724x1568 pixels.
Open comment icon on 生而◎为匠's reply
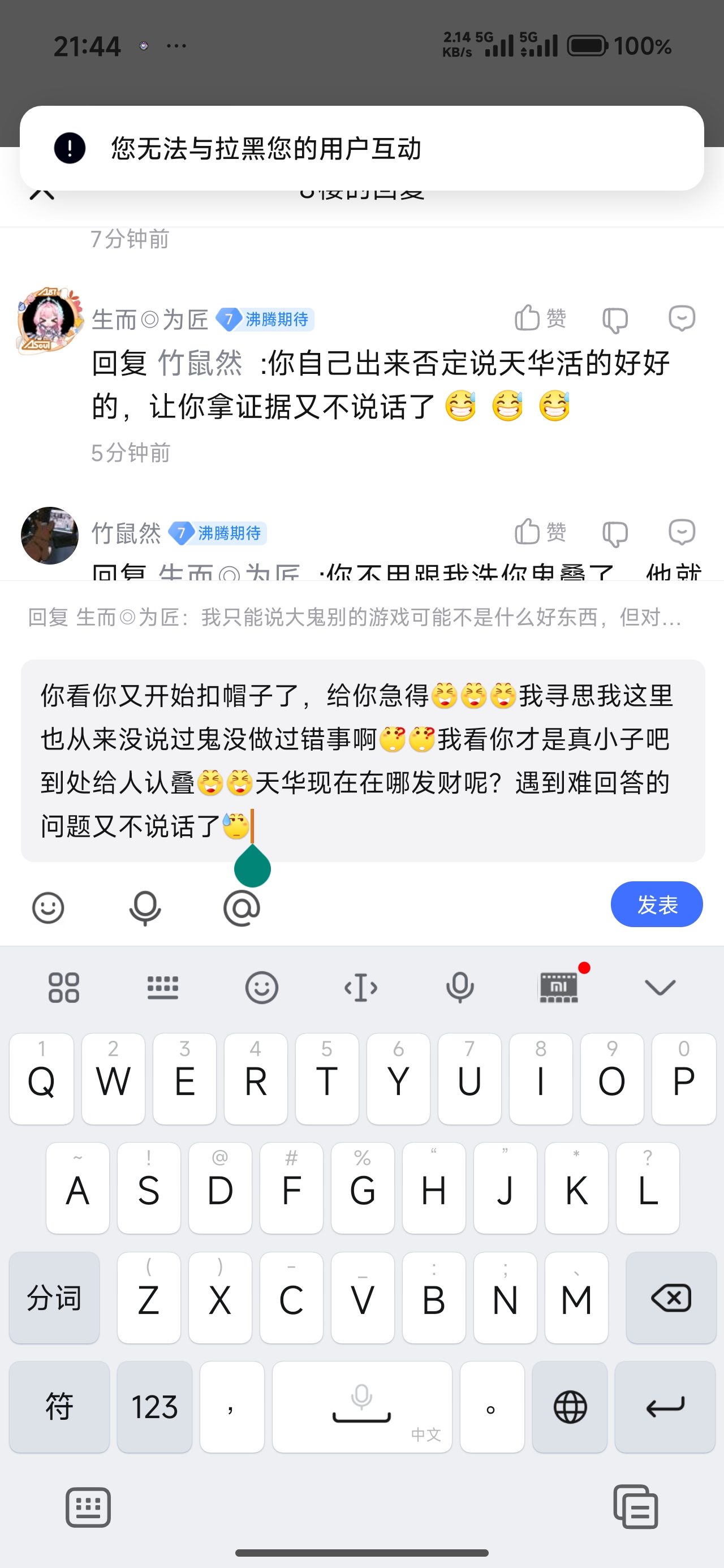[682, 318]
